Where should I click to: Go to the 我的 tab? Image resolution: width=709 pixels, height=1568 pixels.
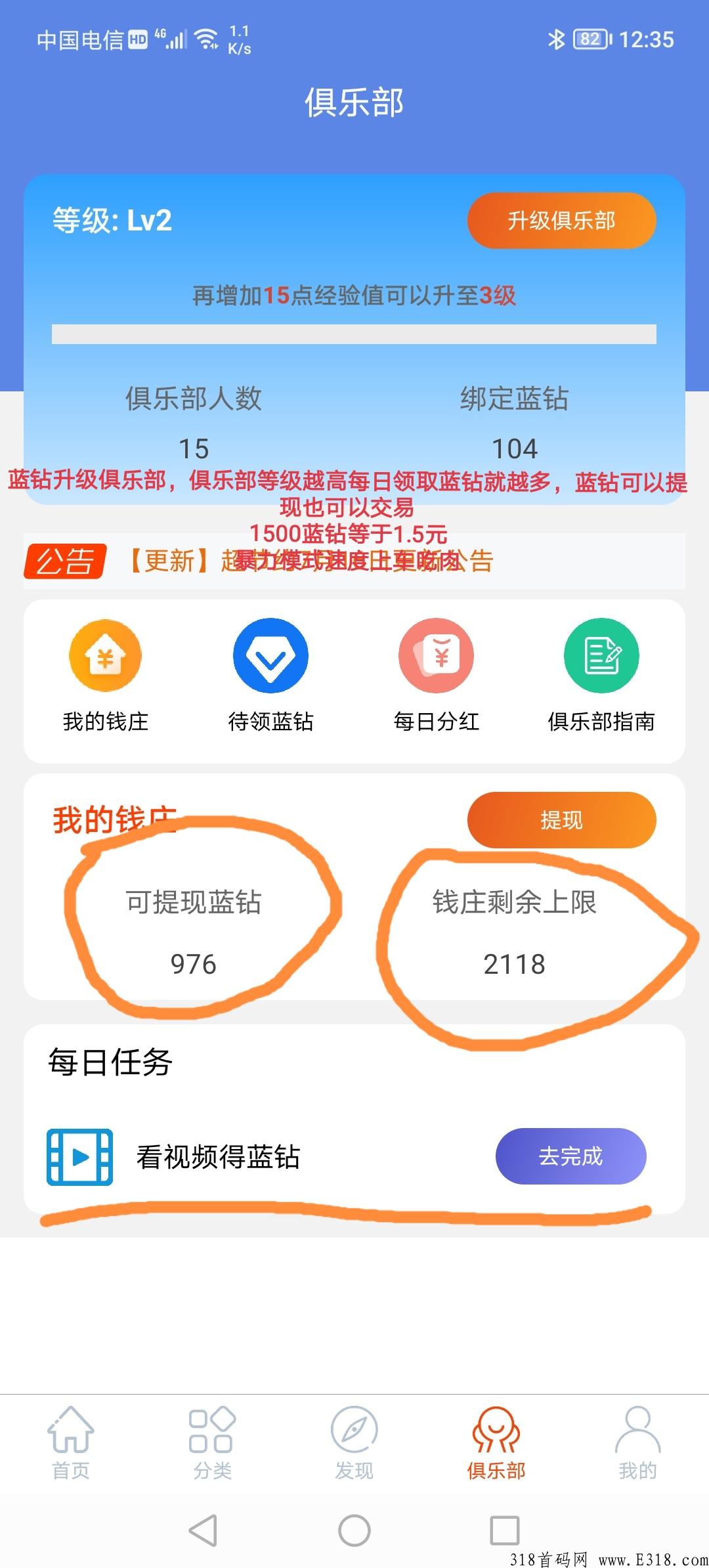(637, 1443)
